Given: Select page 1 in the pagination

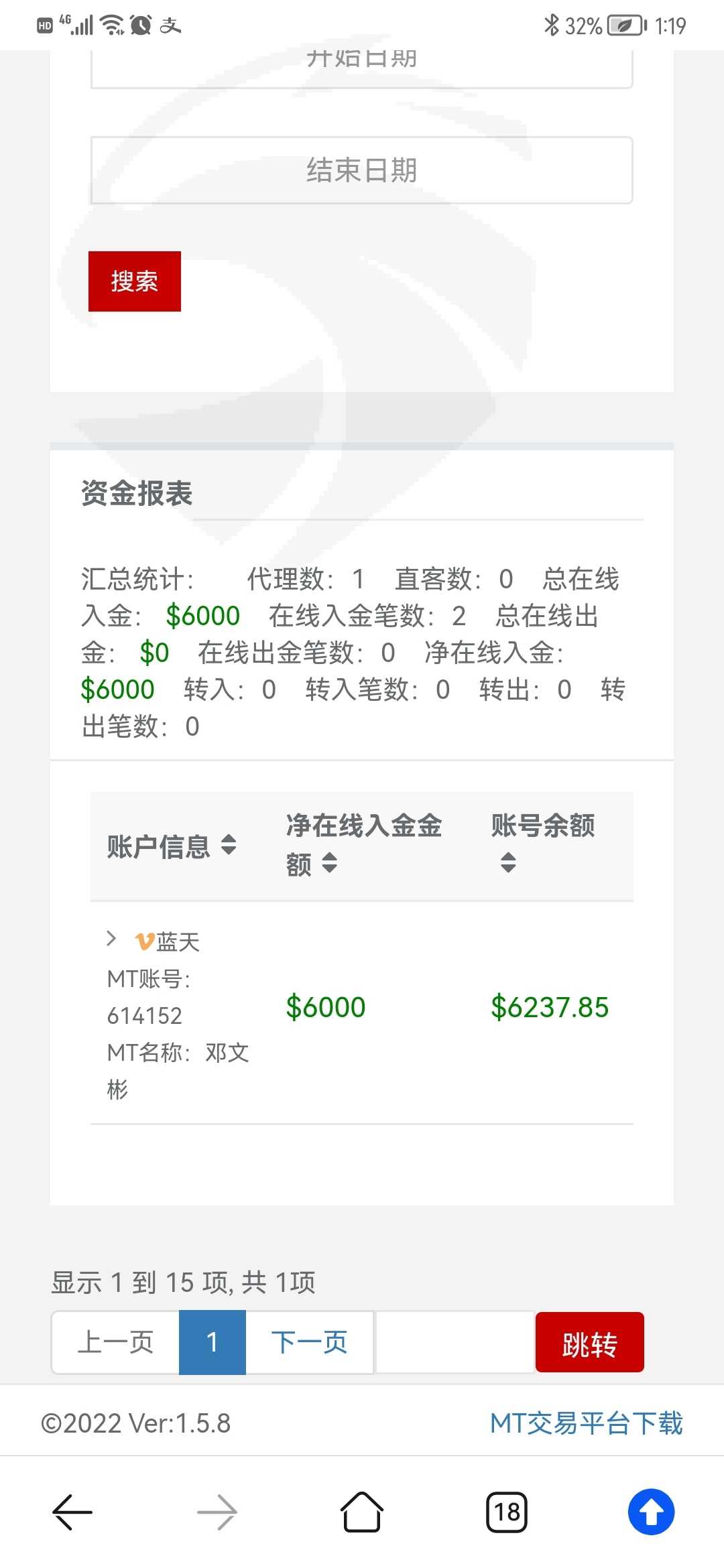Looking at the screenshot, I should (213, 1342).
